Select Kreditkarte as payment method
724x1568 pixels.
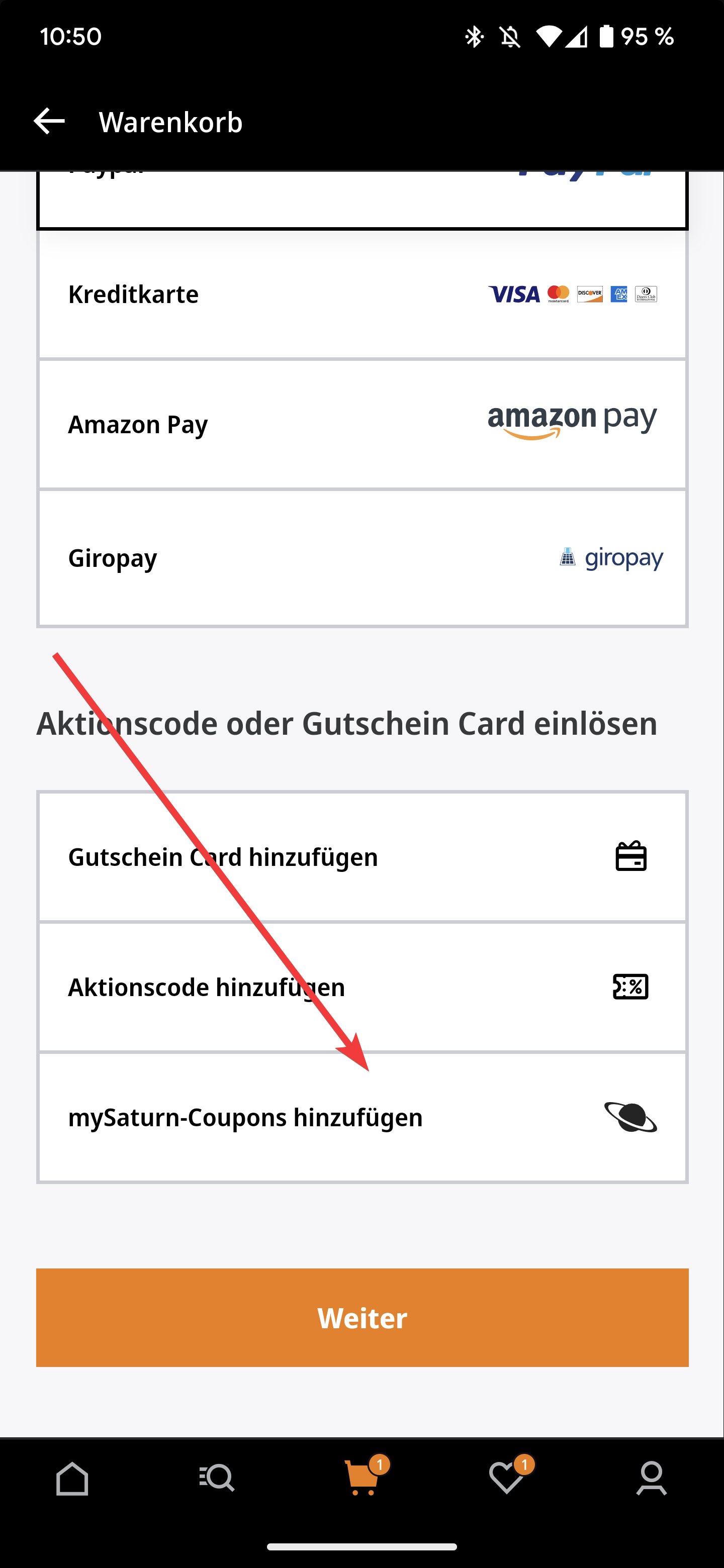point(363,295)
